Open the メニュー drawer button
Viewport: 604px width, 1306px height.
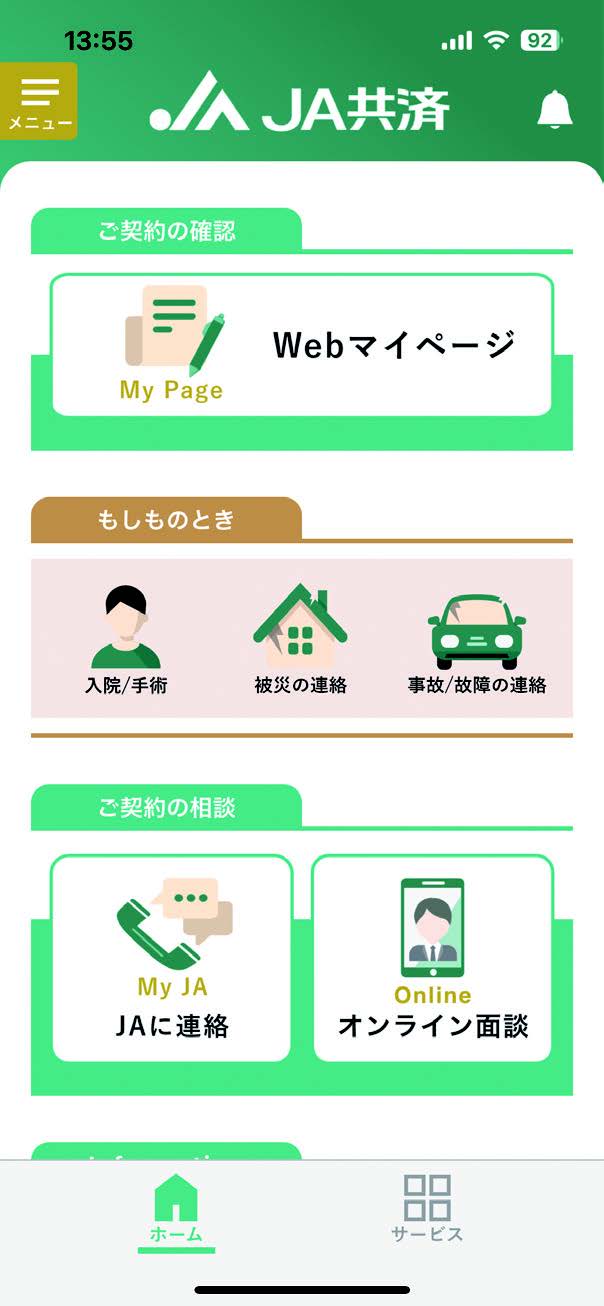click(39, 101)
